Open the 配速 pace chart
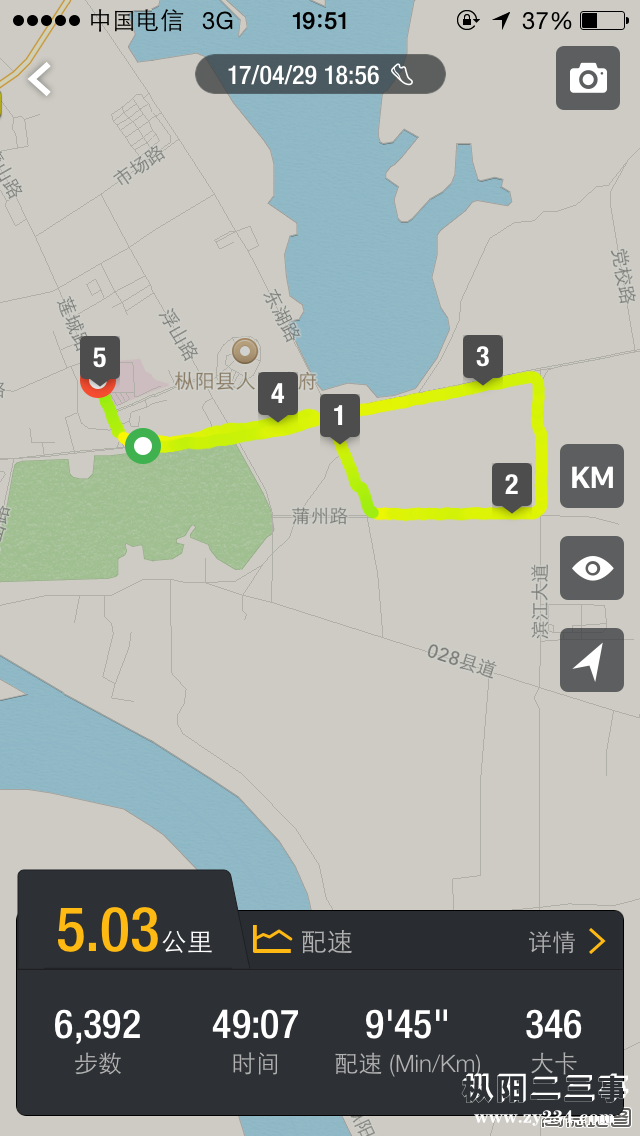640x1136 pixels. (x=303, y=941)
